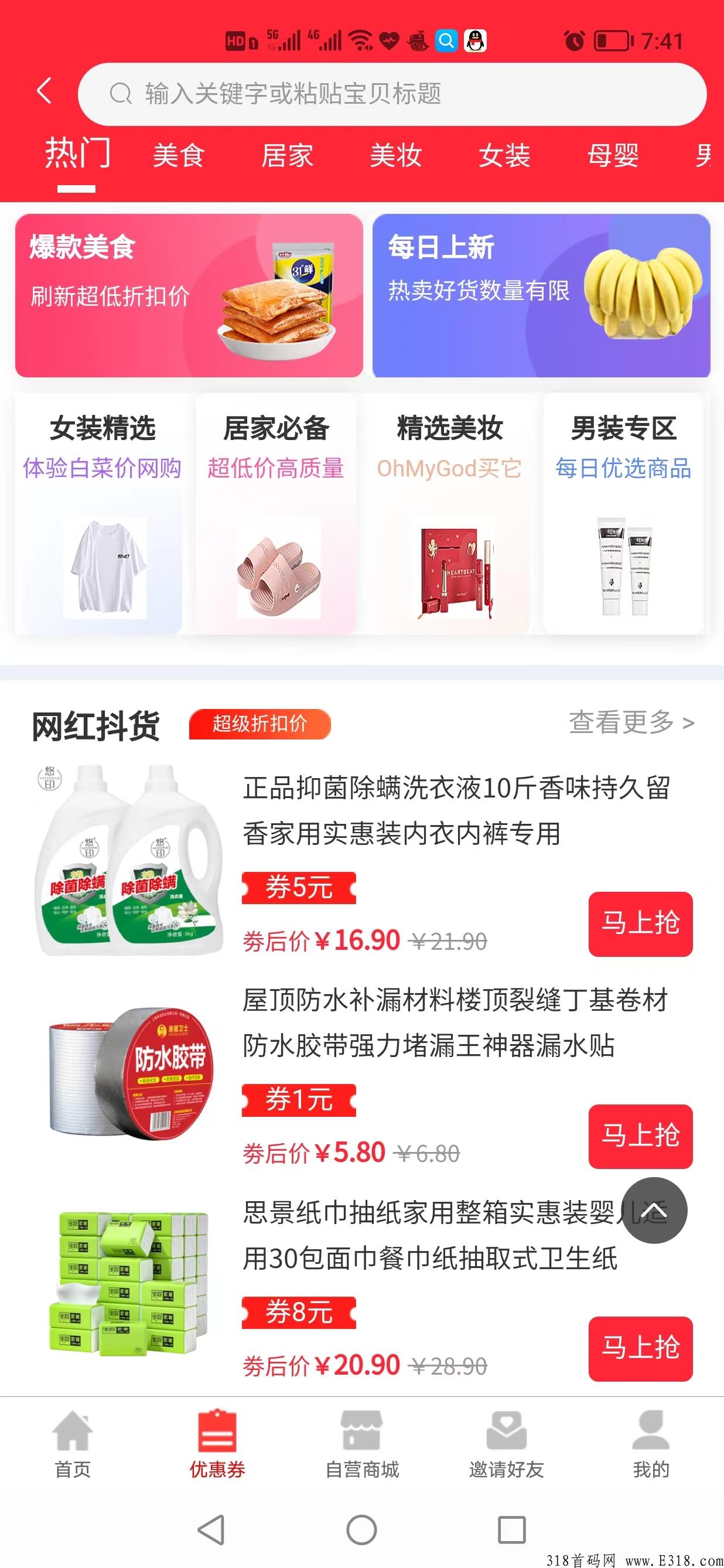Open the 女装精选 card
The image size is (724, 1568).
click(101, 514)
